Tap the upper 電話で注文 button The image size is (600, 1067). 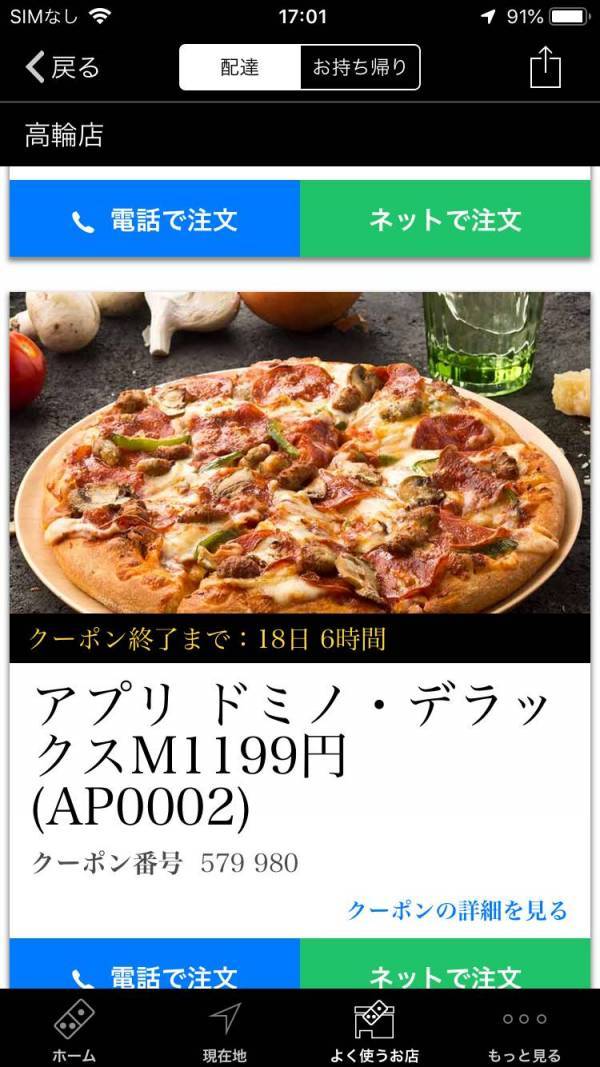coord(155,220)
